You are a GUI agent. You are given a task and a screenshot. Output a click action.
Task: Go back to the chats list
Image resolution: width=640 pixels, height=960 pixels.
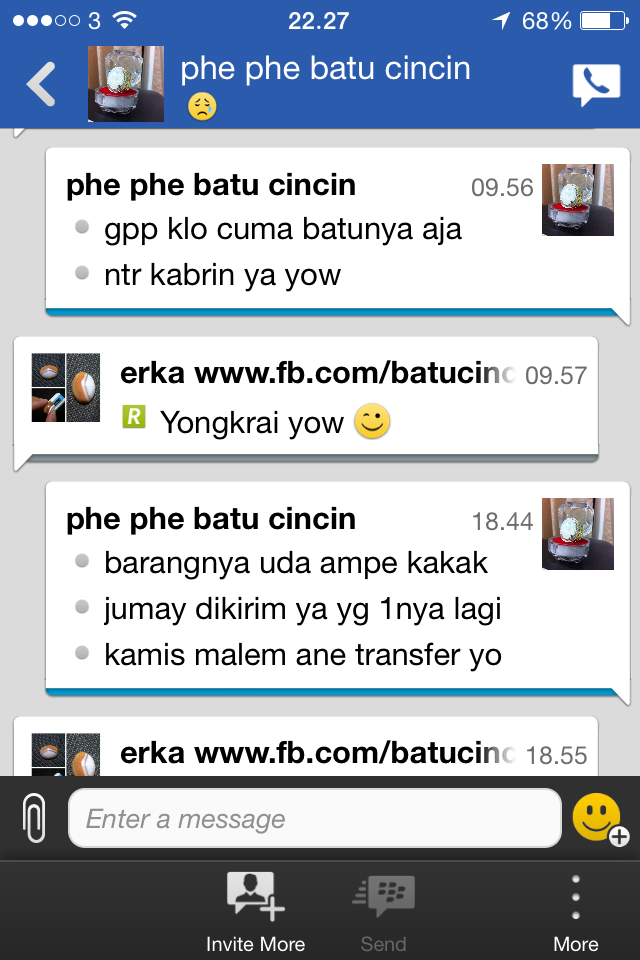42,85
